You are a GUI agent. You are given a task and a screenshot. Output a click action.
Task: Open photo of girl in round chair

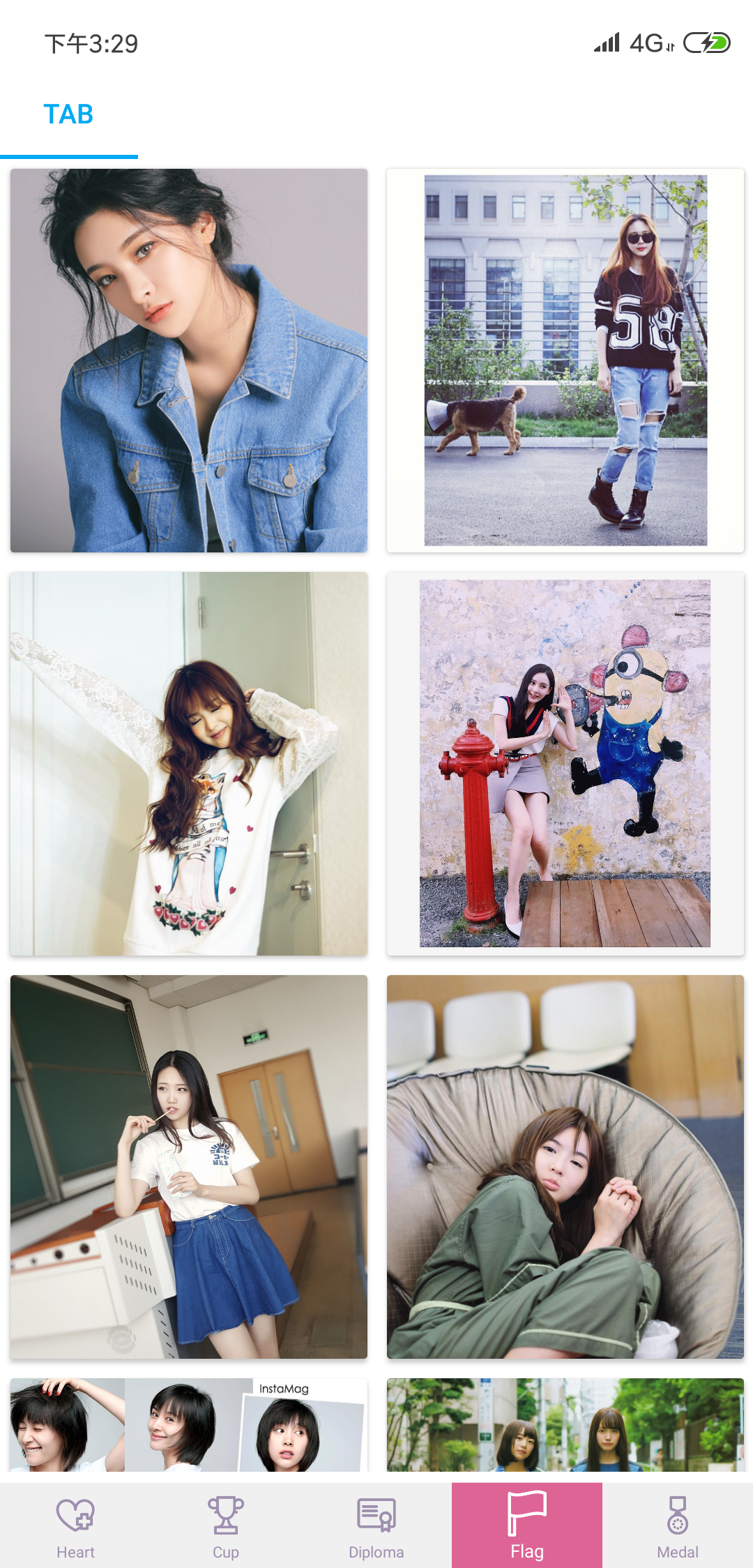tap(565, 1167)
